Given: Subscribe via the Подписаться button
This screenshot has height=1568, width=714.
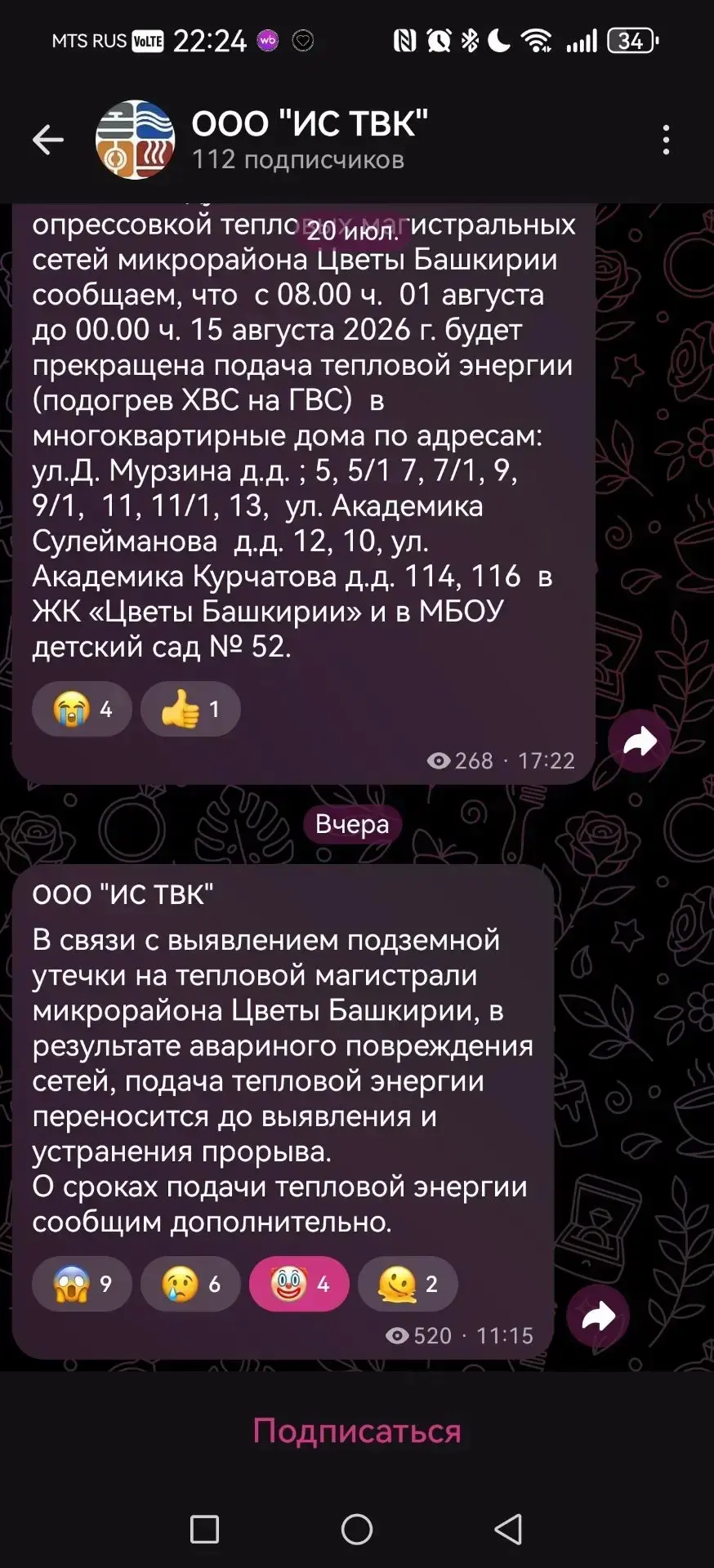Looking at the screenshot, I should (x=357, y=1431).
